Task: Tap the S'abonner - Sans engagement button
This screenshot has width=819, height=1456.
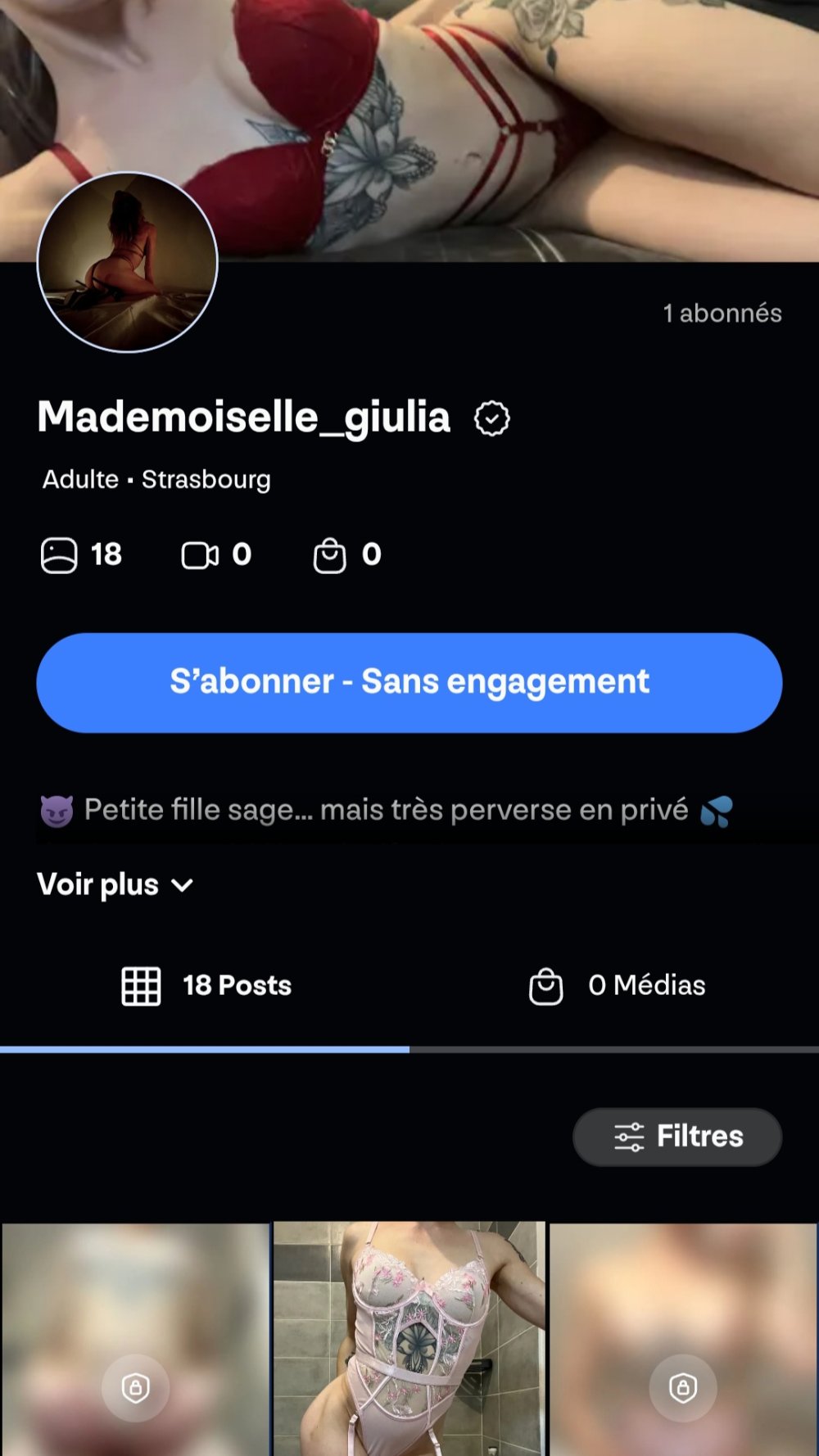Action: (409, 682)
